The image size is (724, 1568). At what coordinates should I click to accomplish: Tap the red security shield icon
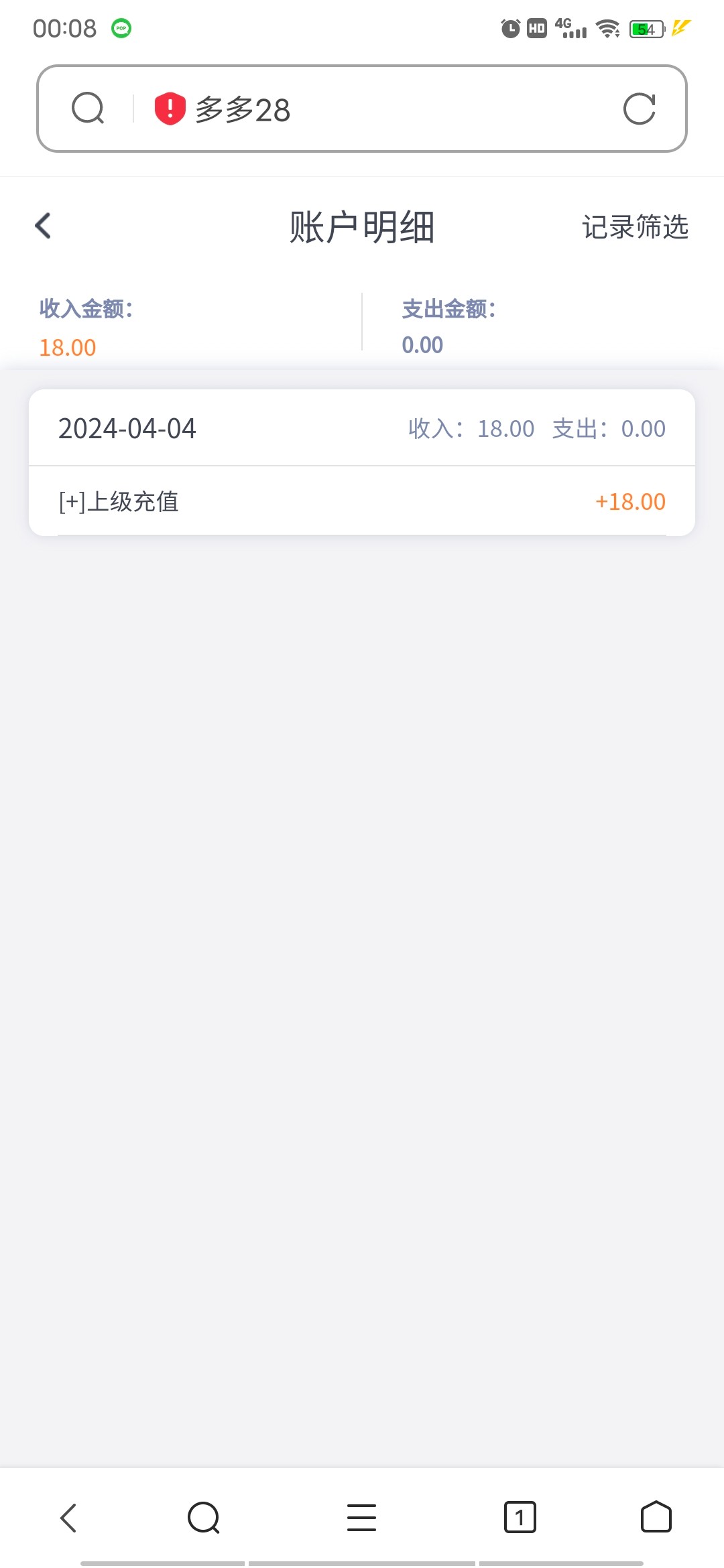coord(170,109)
